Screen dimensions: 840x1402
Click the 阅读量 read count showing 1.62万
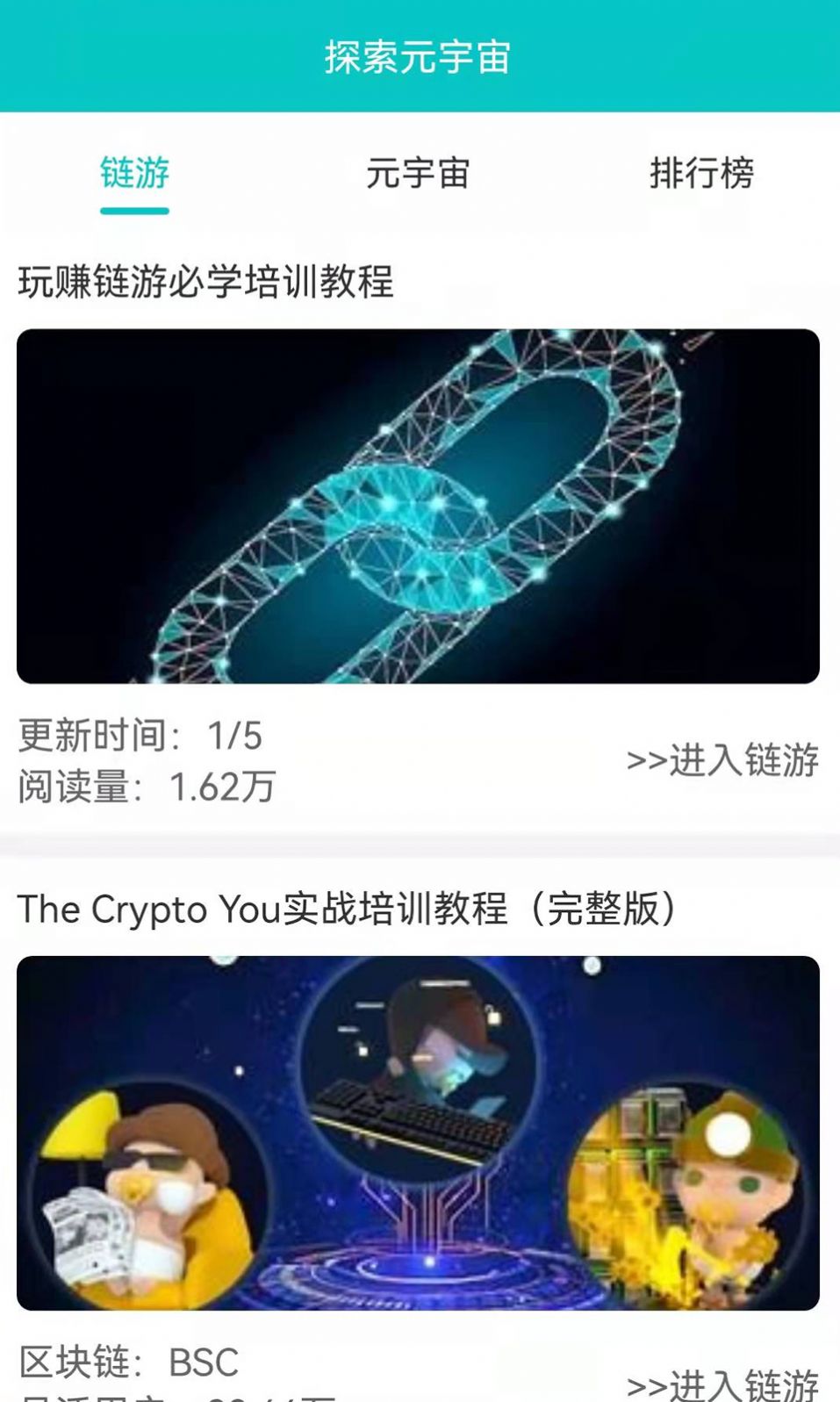pyautogui.click(x=145, y=788)
